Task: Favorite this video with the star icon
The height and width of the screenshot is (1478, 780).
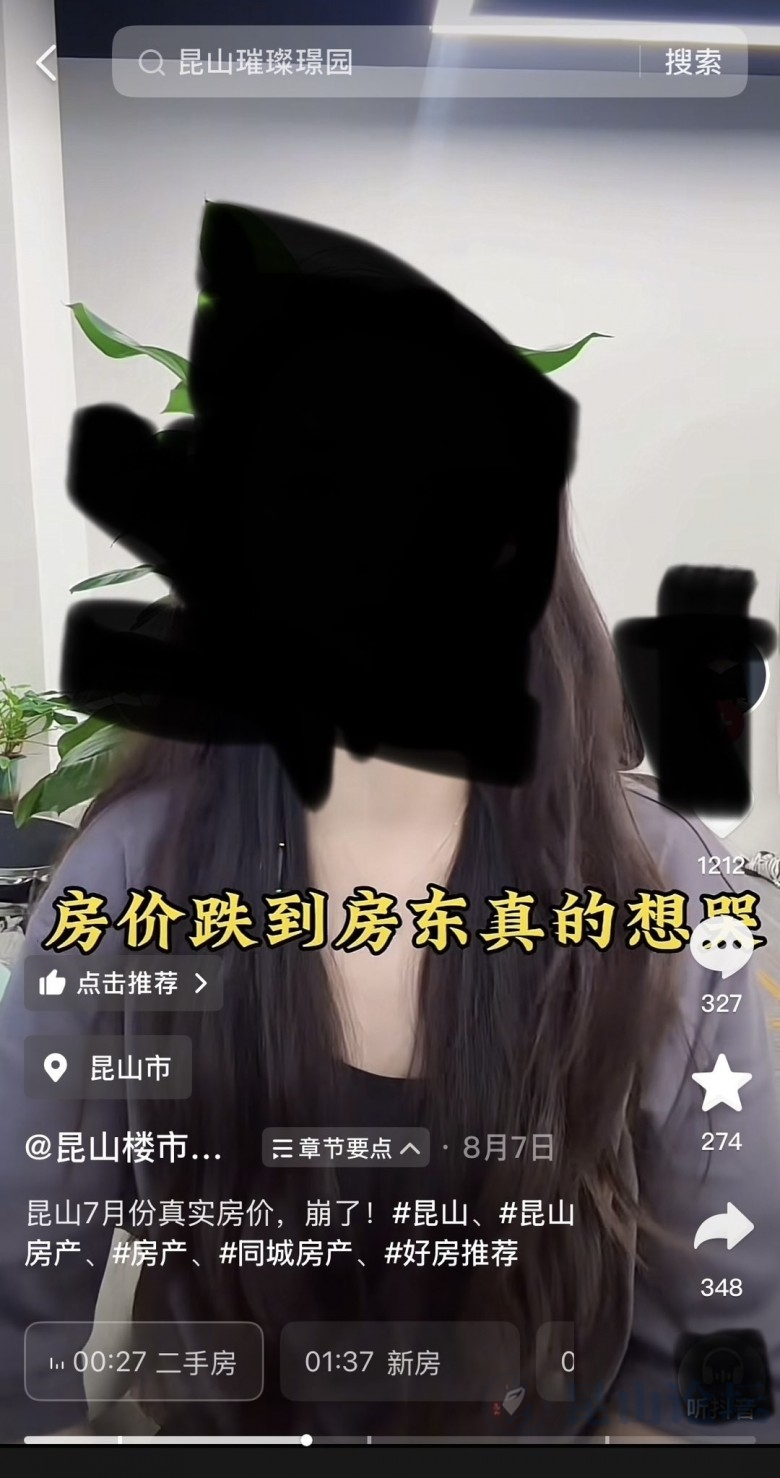Action: (721, 1087)
